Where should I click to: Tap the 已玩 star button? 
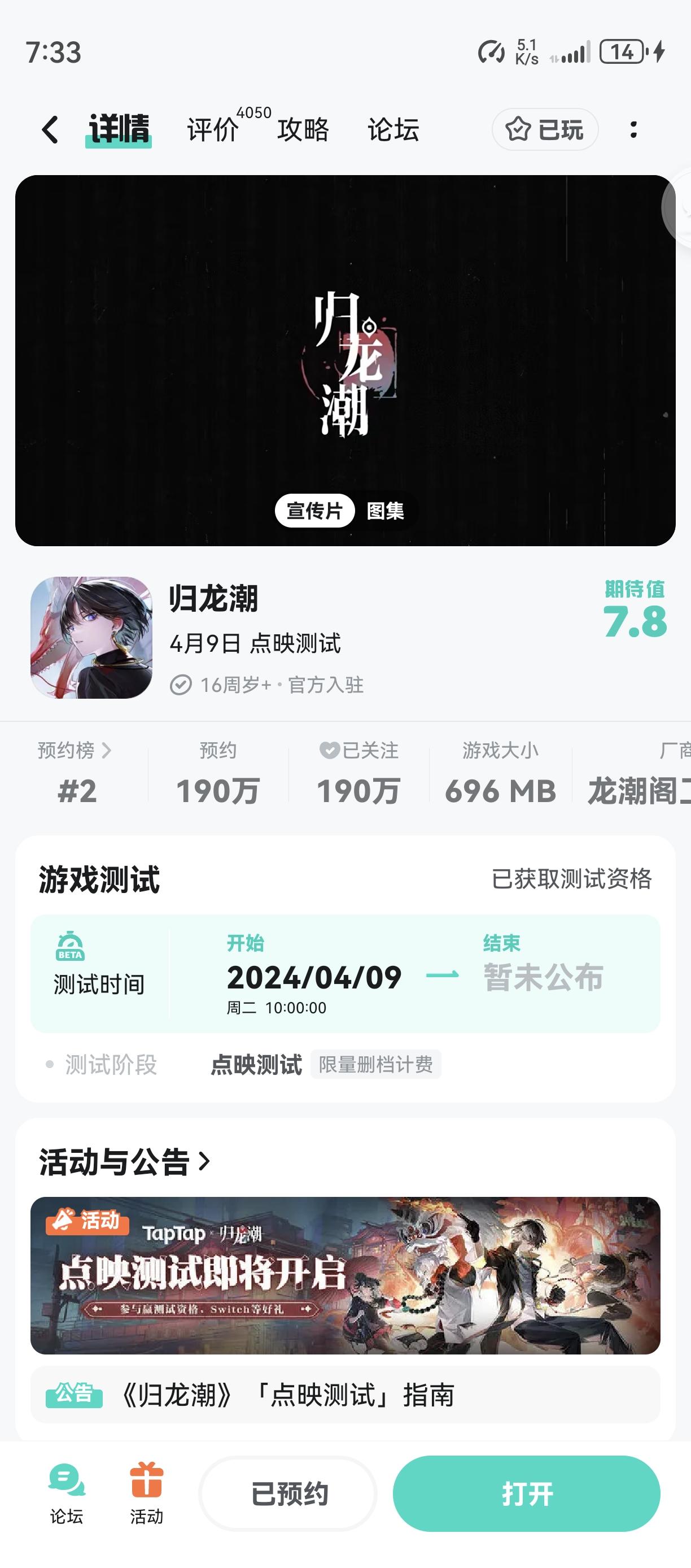point(545,130)
